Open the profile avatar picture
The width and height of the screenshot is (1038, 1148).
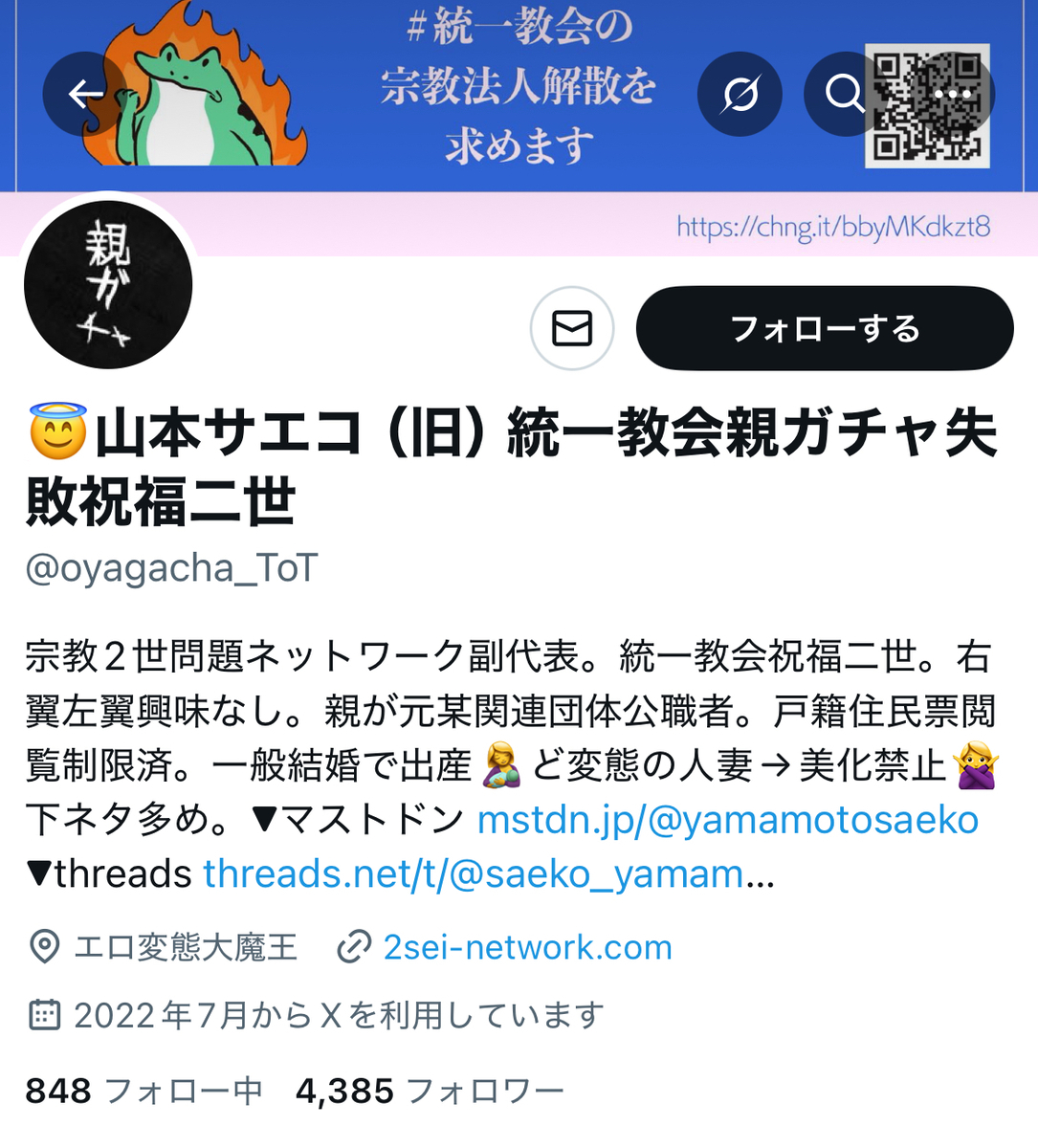click(108, 284)
